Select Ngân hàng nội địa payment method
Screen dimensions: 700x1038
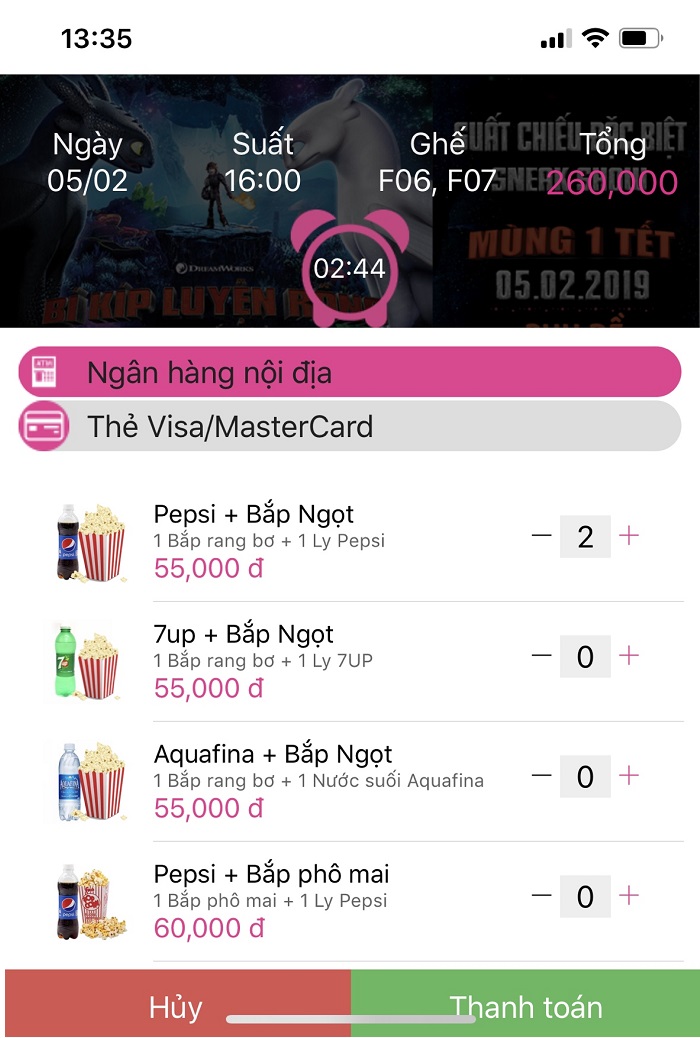350,373
